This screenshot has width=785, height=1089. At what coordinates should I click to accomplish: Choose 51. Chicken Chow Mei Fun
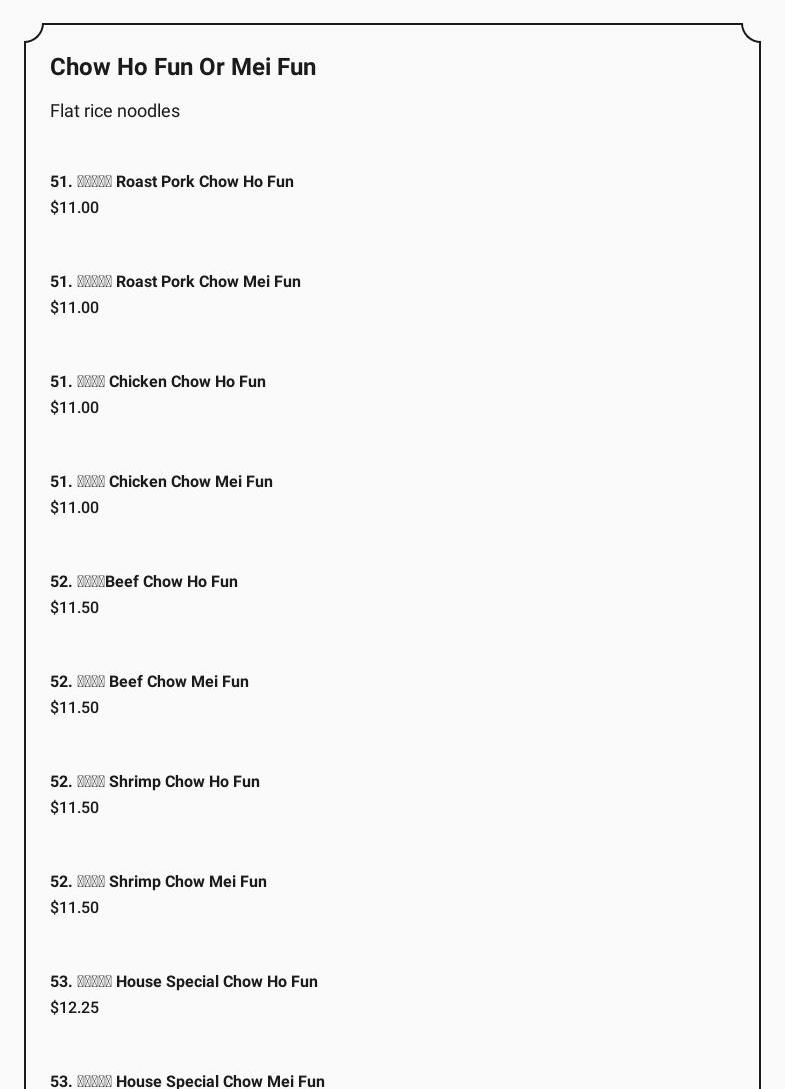pyautogui.click(x=161, y=482)
